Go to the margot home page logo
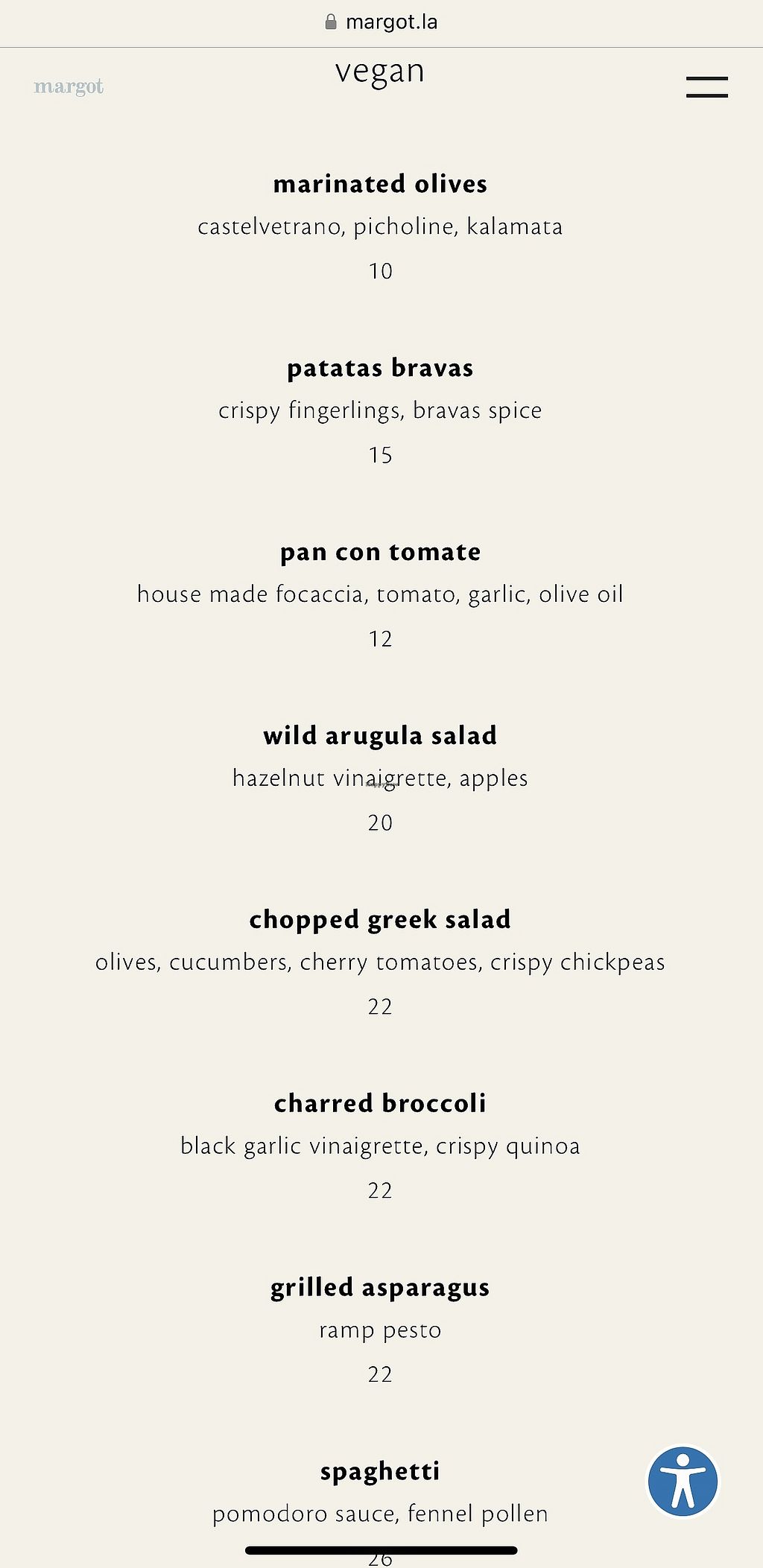Image resolution: width=763 pixels, height=1568 pixels. pos(69,87)
